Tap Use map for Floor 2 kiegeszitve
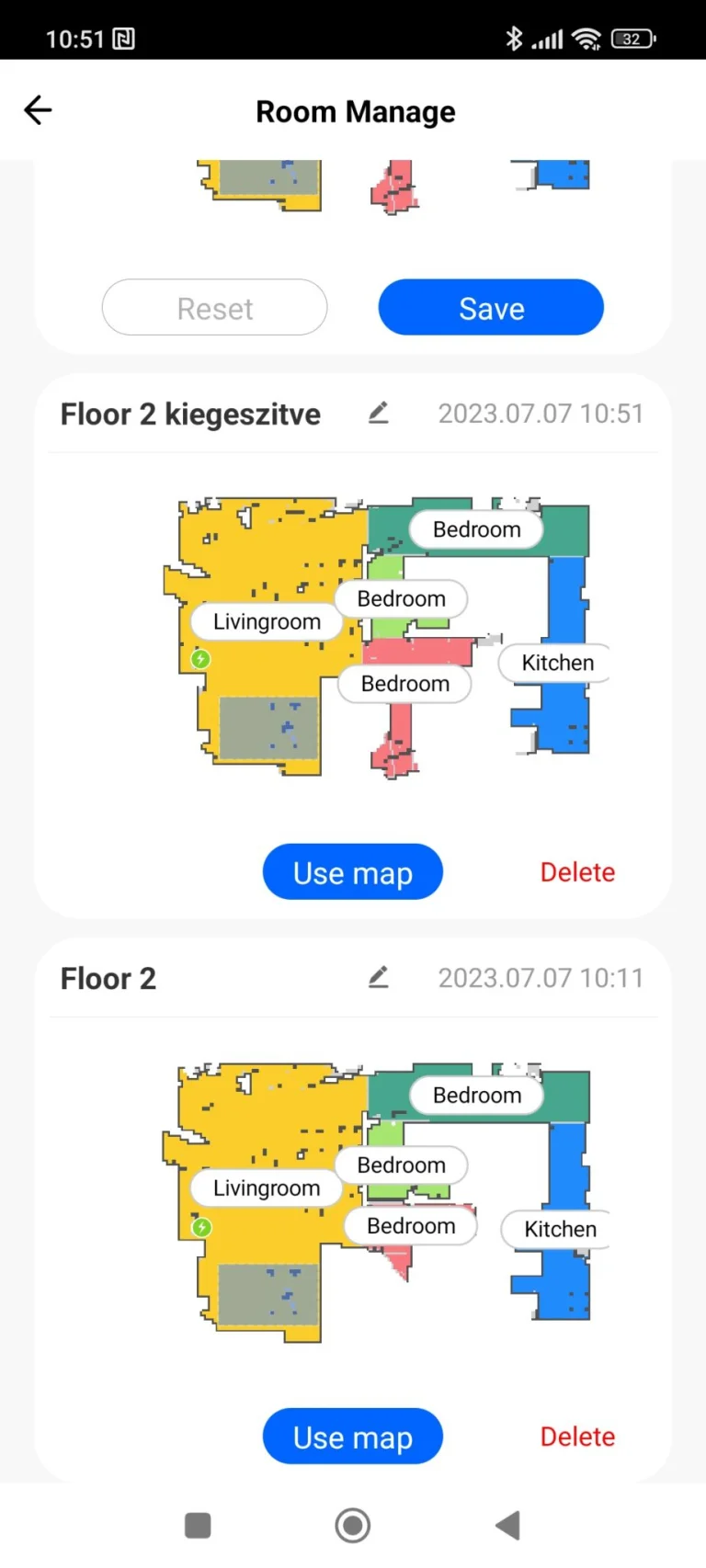The height and width of the screenshot is (1568, 706). [353, 871]
